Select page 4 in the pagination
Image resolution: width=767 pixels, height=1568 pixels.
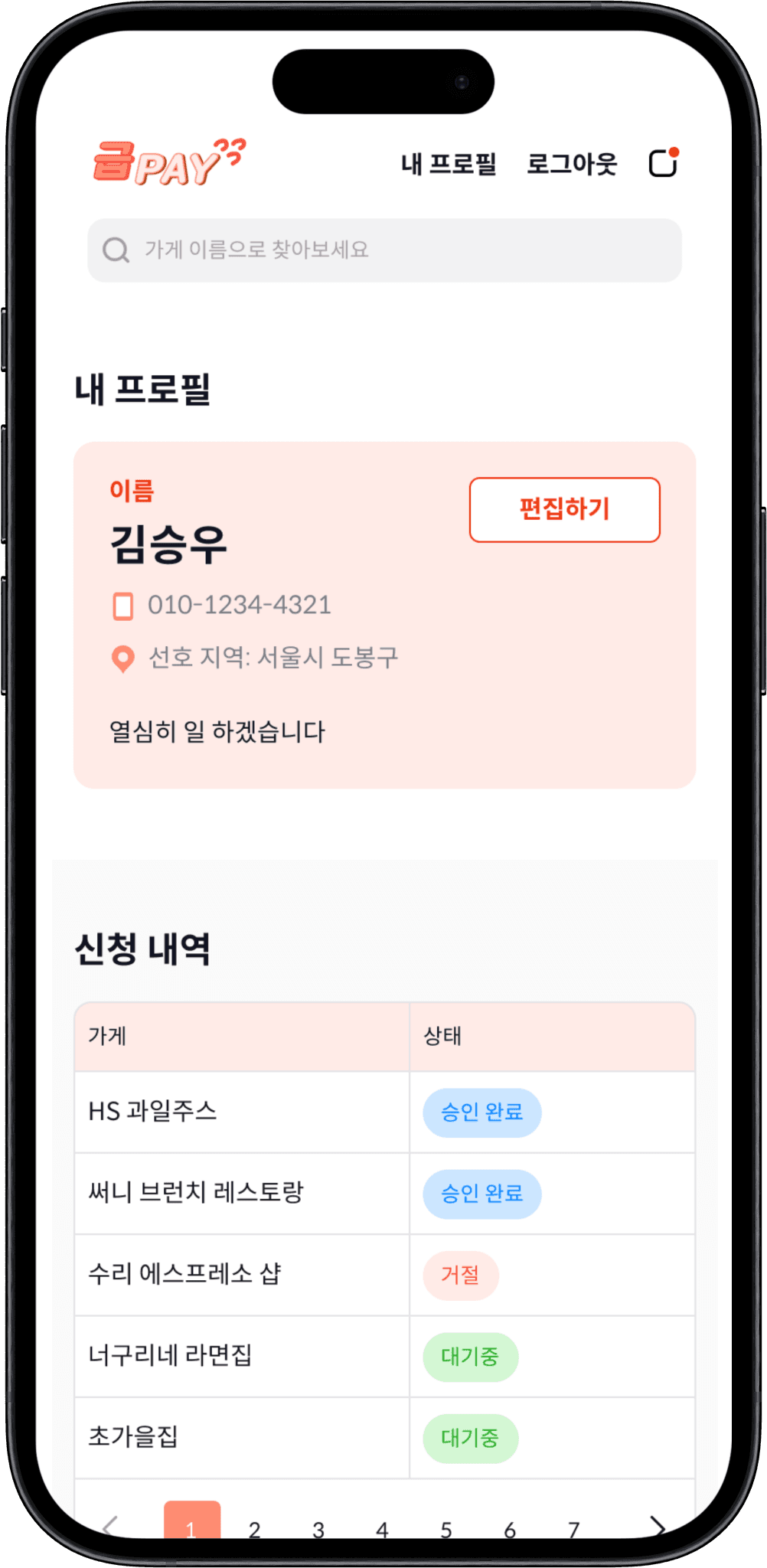[x=382, y=1528]
